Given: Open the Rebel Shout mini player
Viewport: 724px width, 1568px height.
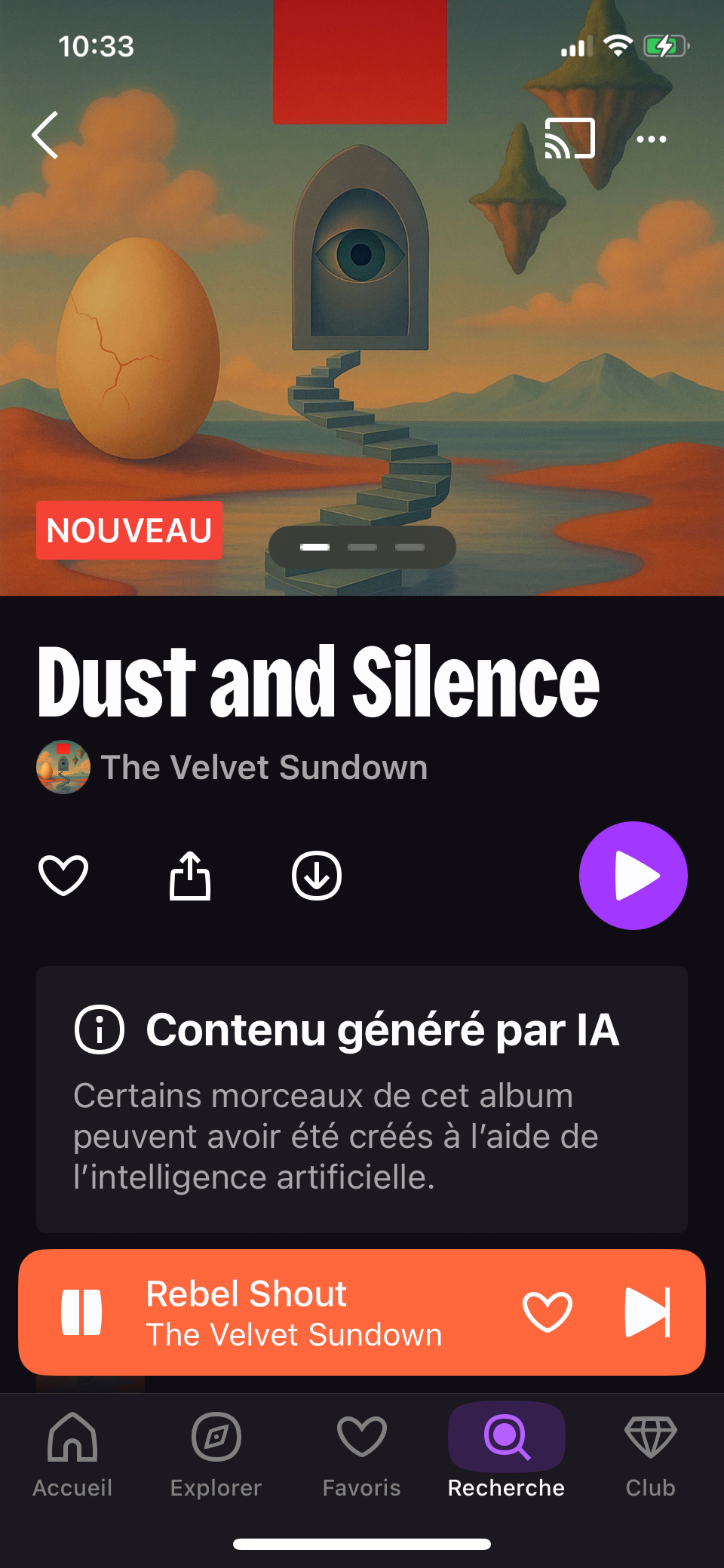Looking at the screenshot, I should pyautogui.click(x=294, y=1313).
